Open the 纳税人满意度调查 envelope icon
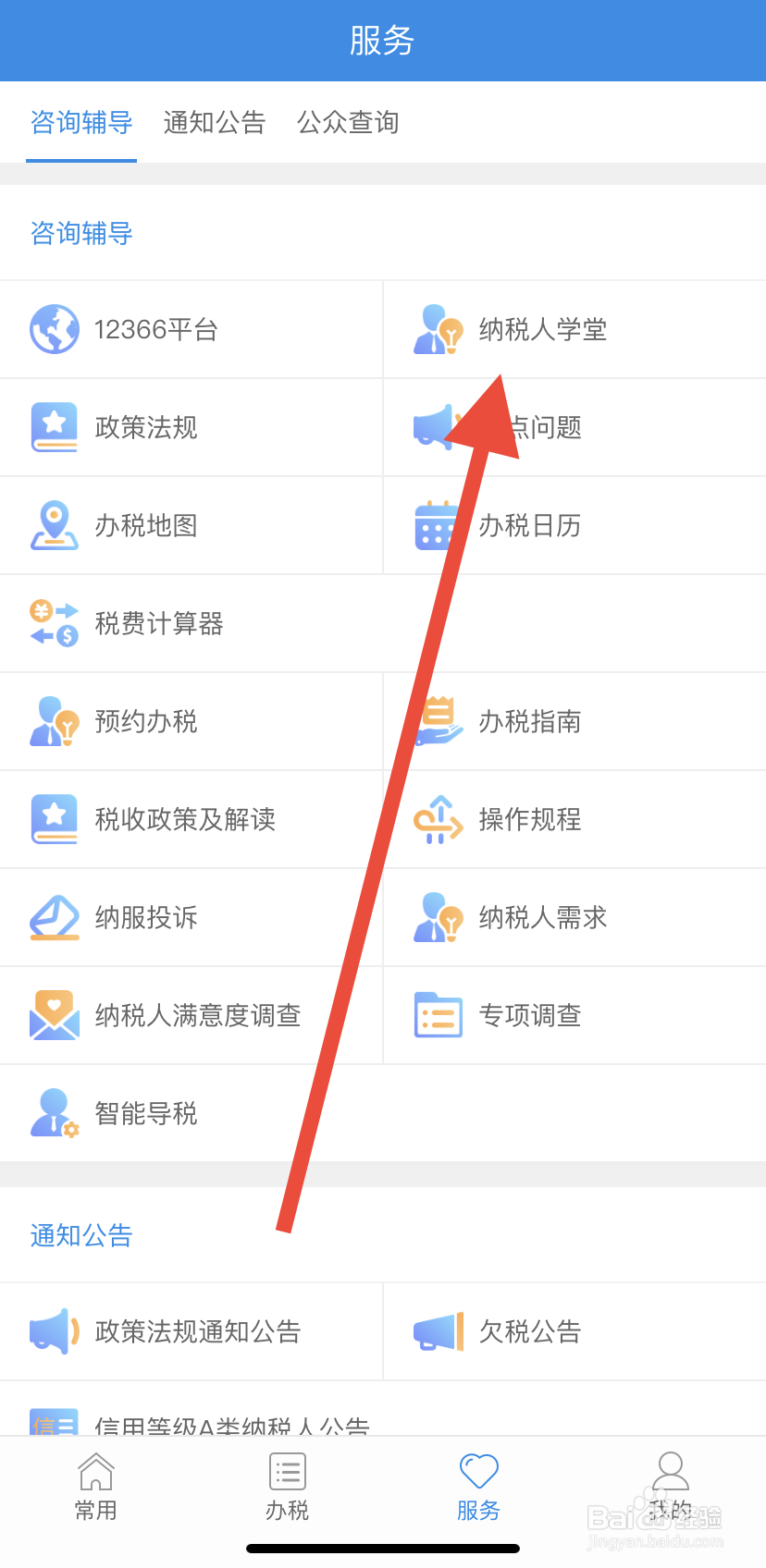The height and width of the screenshot is (1568, 766). [x=55, y=1015]
